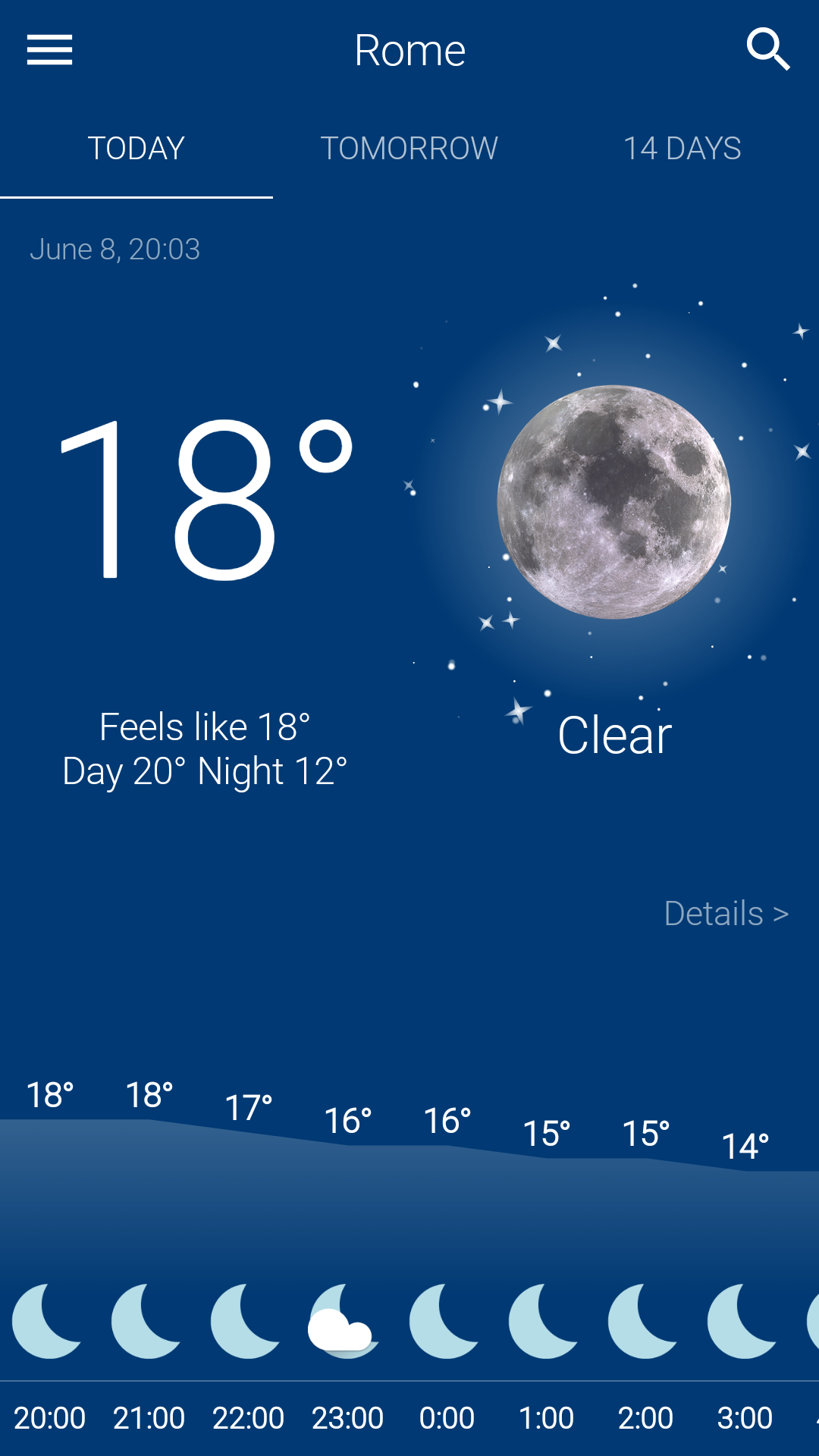The height and width of the screenshot is (1456, 819).
Task: Open the city search
Action: (x=769, y=50)
